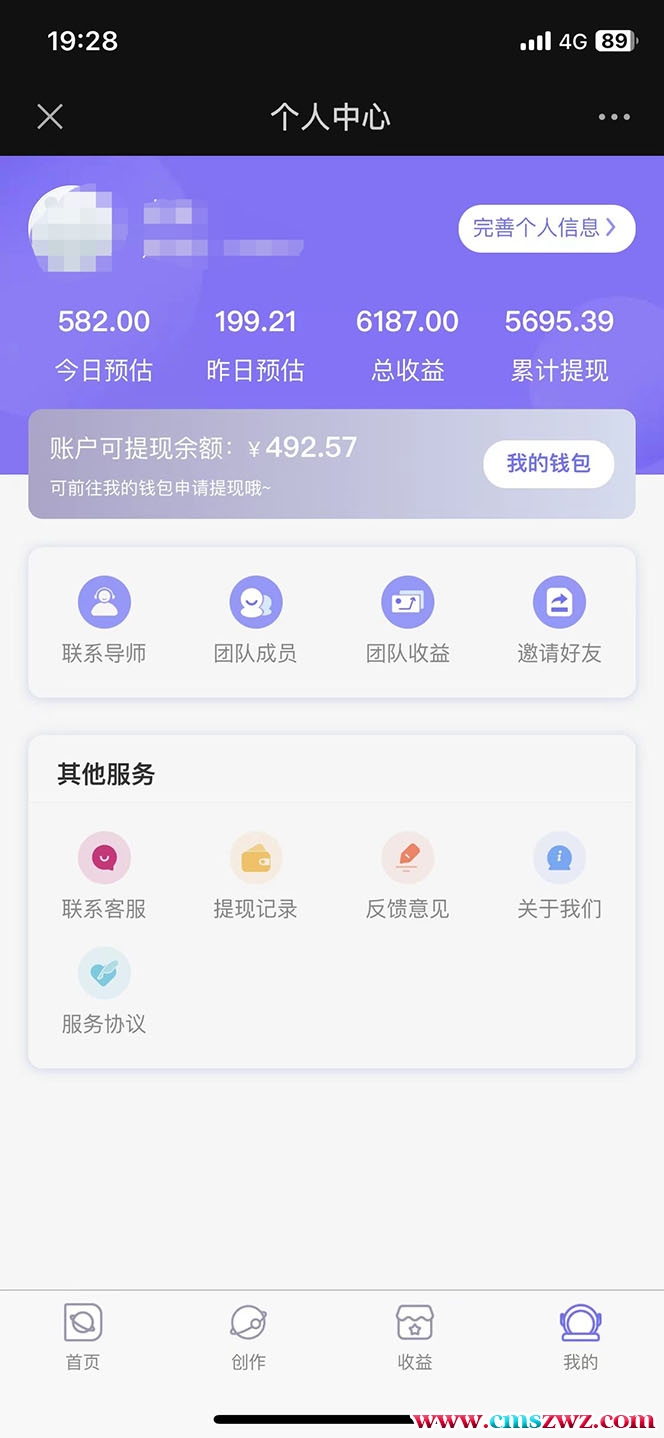Open 我的钱包 wallet
Screen dimensions: 664x1438
pyautogui.click(x=548, y=464)
